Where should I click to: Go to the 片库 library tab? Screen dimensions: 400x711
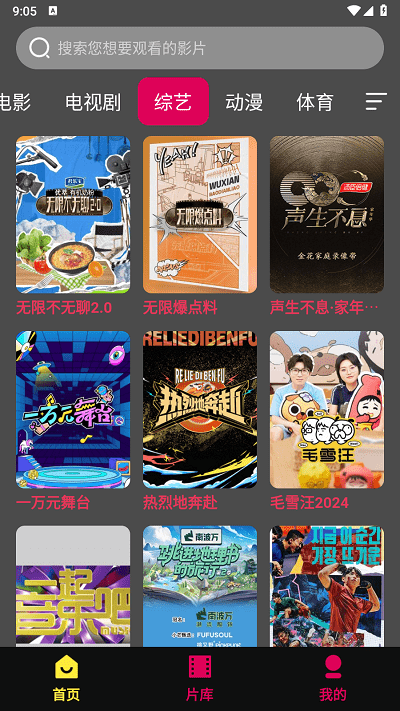pyautogui.click(x=200, y=678)
